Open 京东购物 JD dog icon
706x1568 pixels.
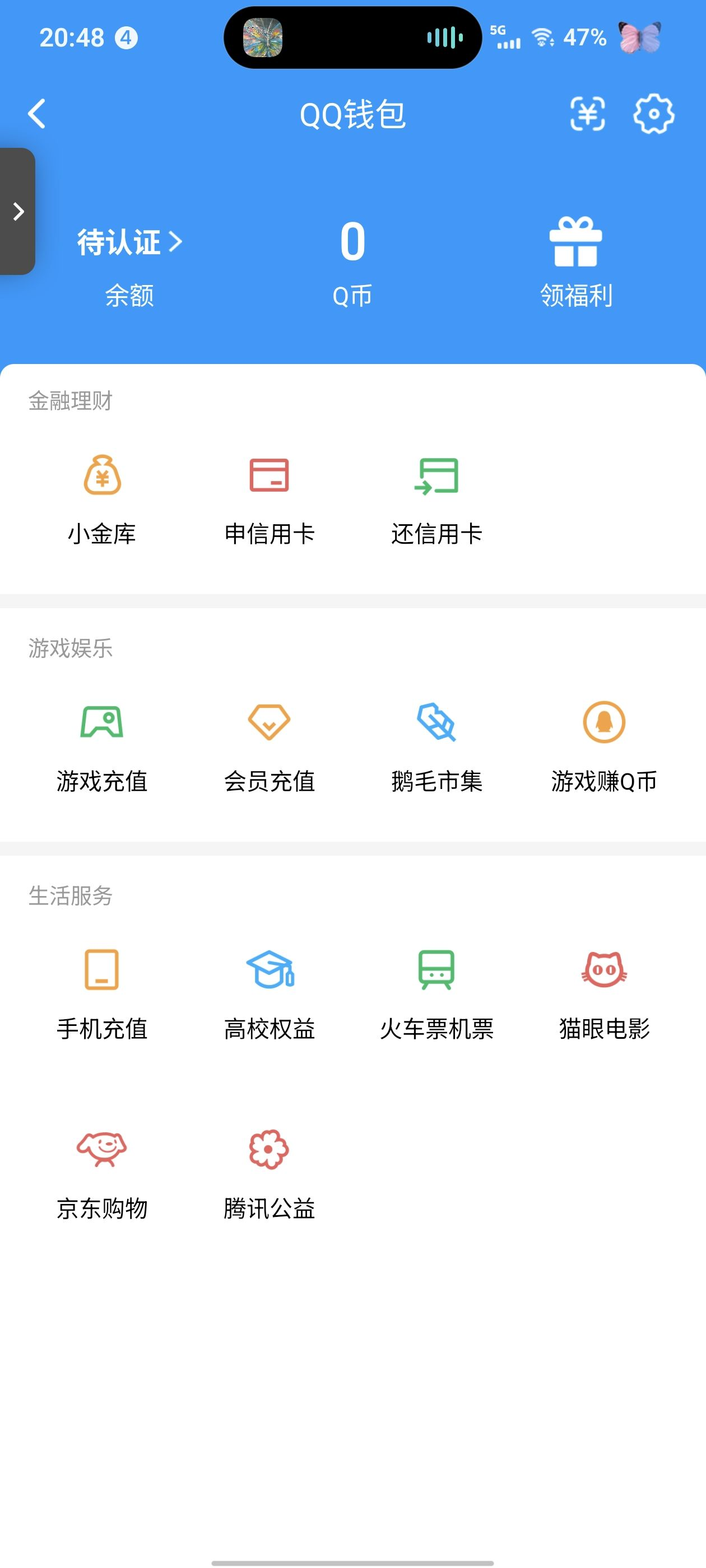click(104, 1154)
